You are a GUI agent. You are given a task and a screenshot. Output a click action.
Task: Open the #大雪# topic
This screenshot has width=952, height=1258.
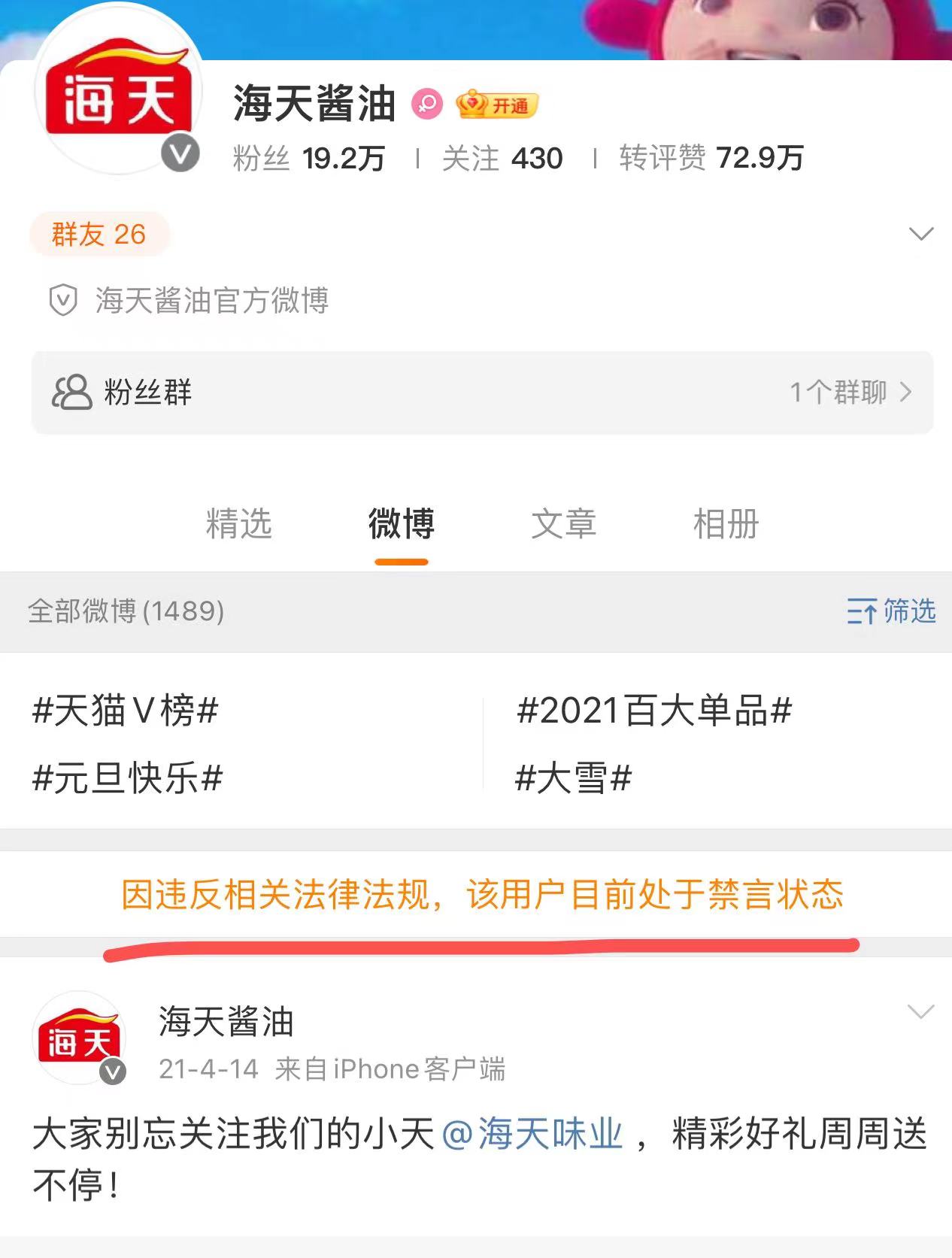[x=573, y=778]
